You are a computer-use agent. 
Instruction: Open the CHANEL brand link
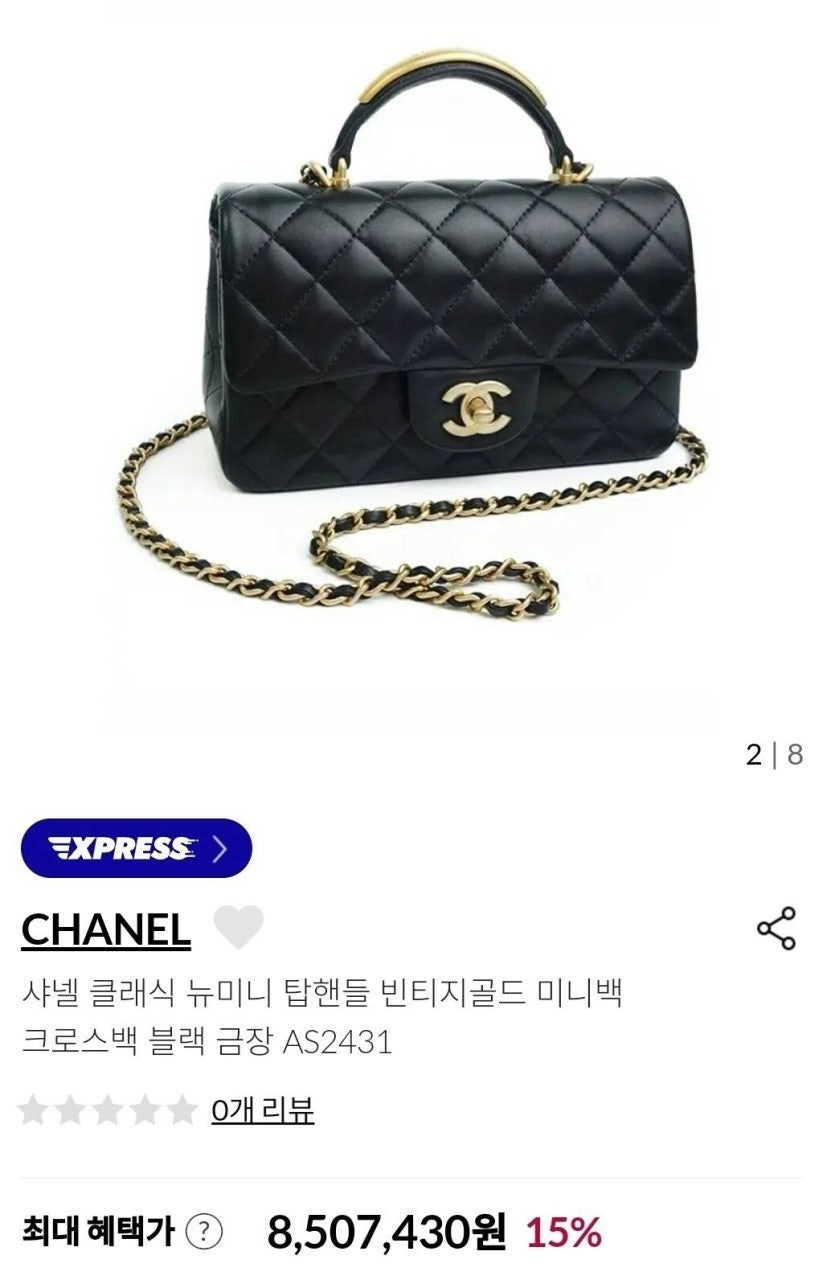pyautogui.click(x=106, y=930)
